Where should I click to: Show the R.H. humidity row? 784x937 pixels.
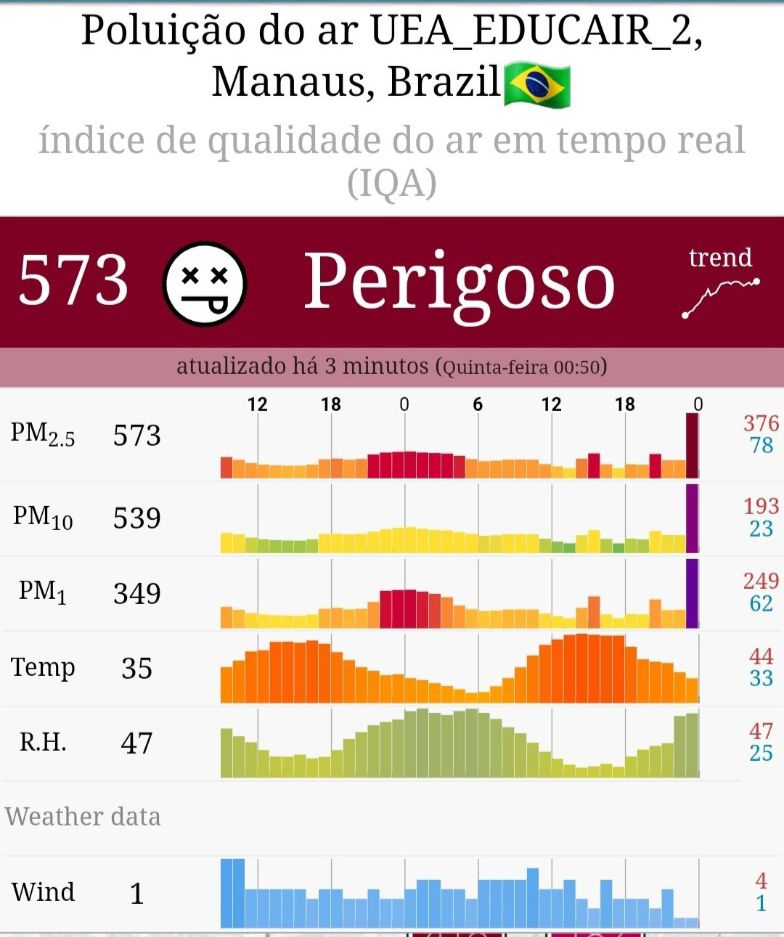(390, 743)
